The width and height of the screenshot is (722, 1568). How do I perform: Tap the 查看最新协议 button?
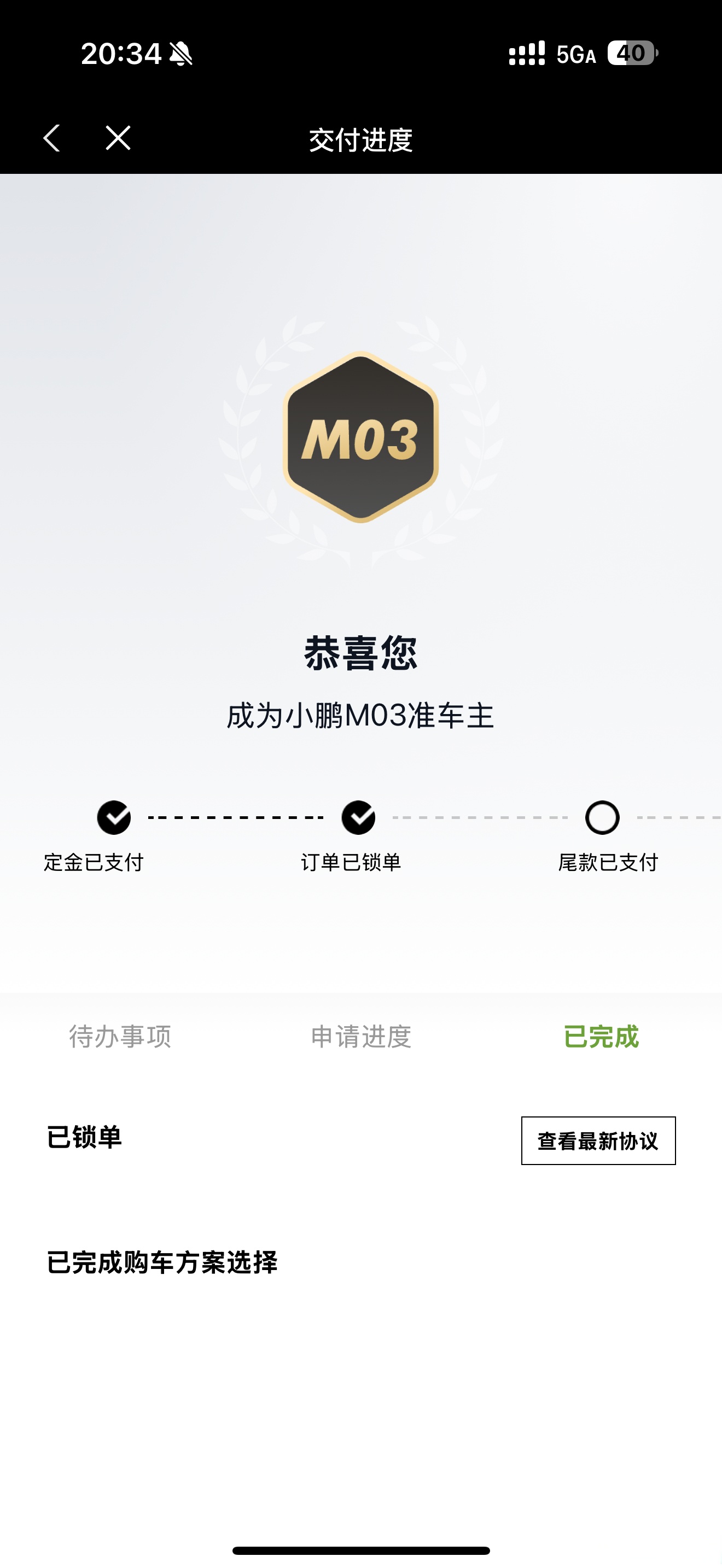(598, 1140)
